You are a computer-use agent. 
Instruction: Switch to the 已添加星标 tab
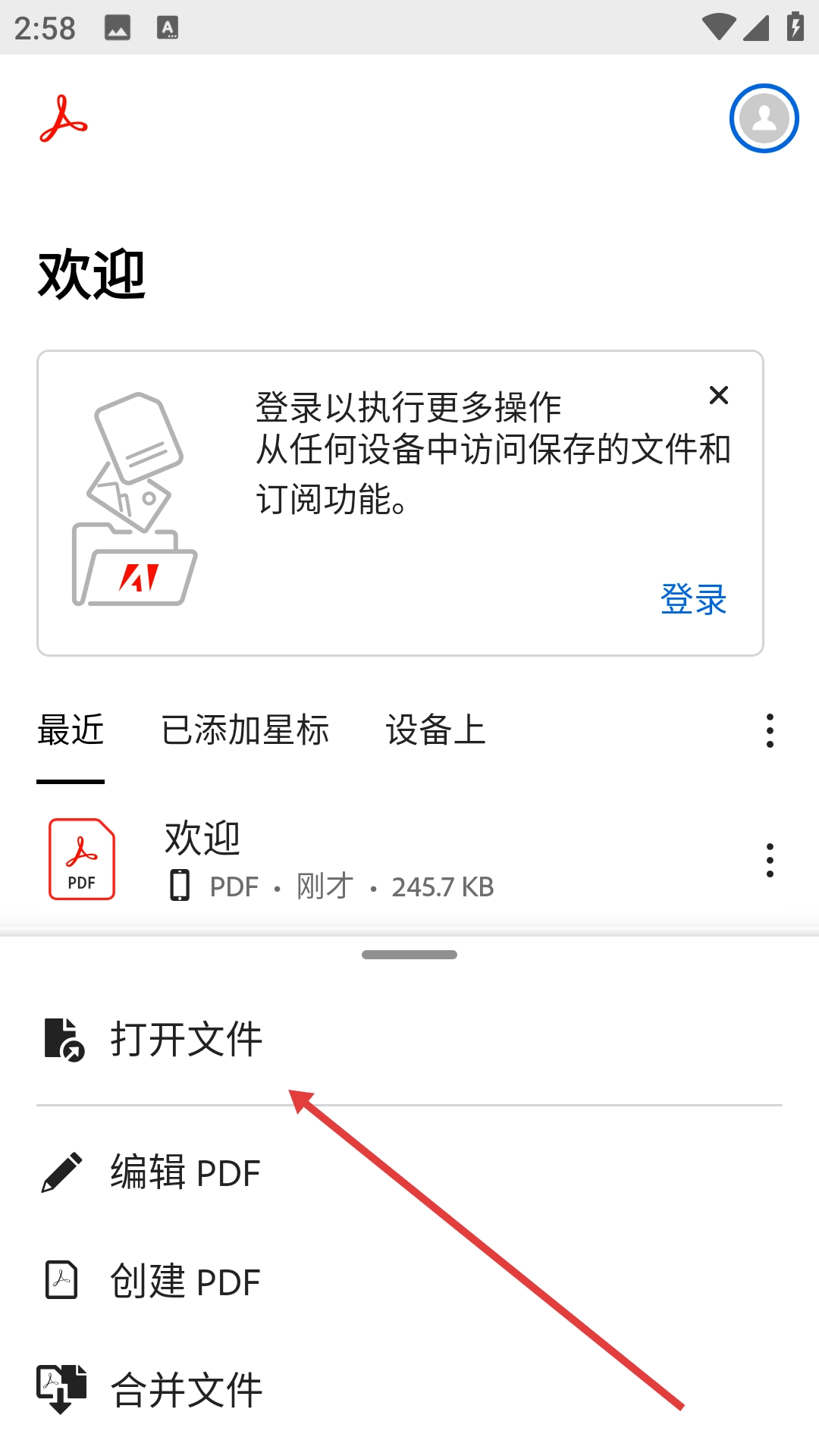(245, 730)
